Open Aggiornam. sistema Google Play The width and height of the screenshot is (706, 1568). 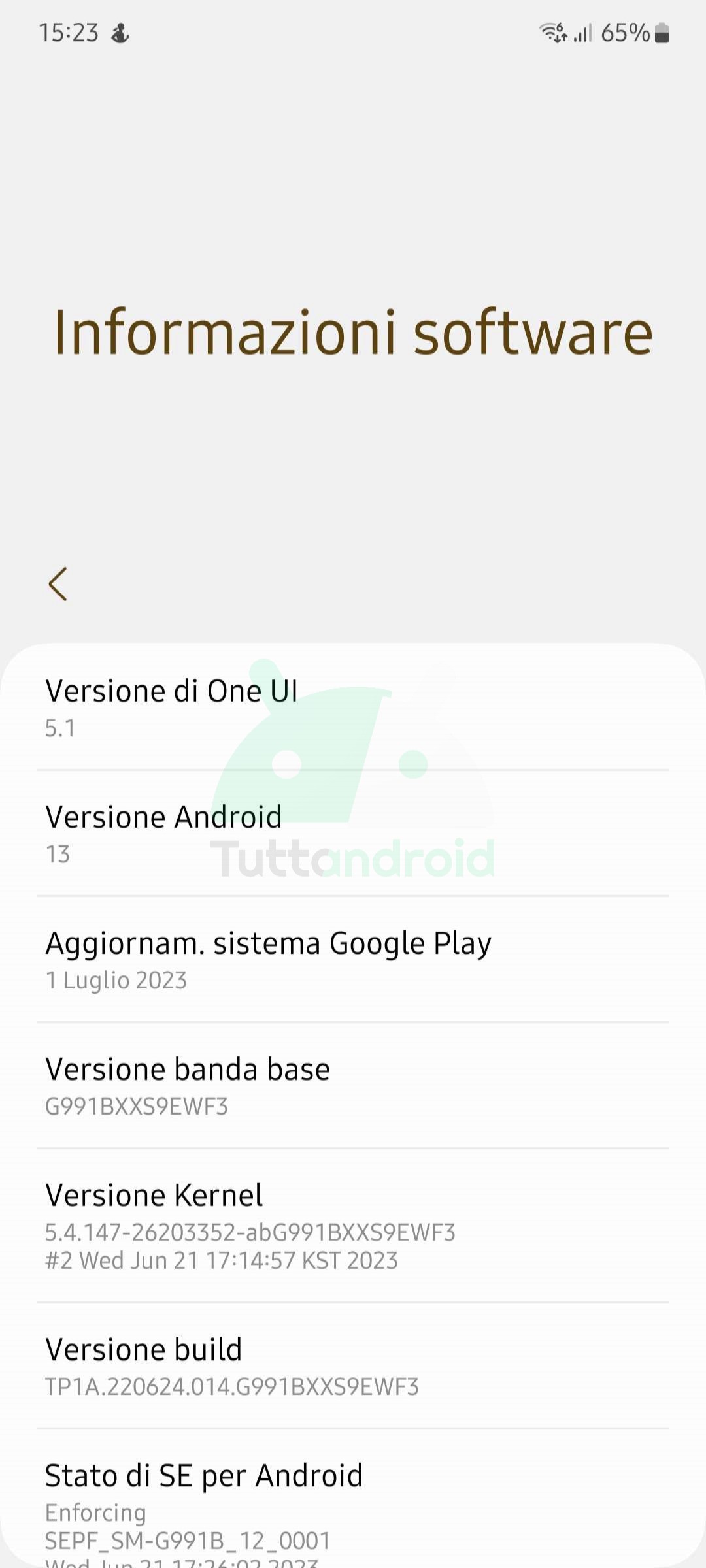tap(353, 960)
